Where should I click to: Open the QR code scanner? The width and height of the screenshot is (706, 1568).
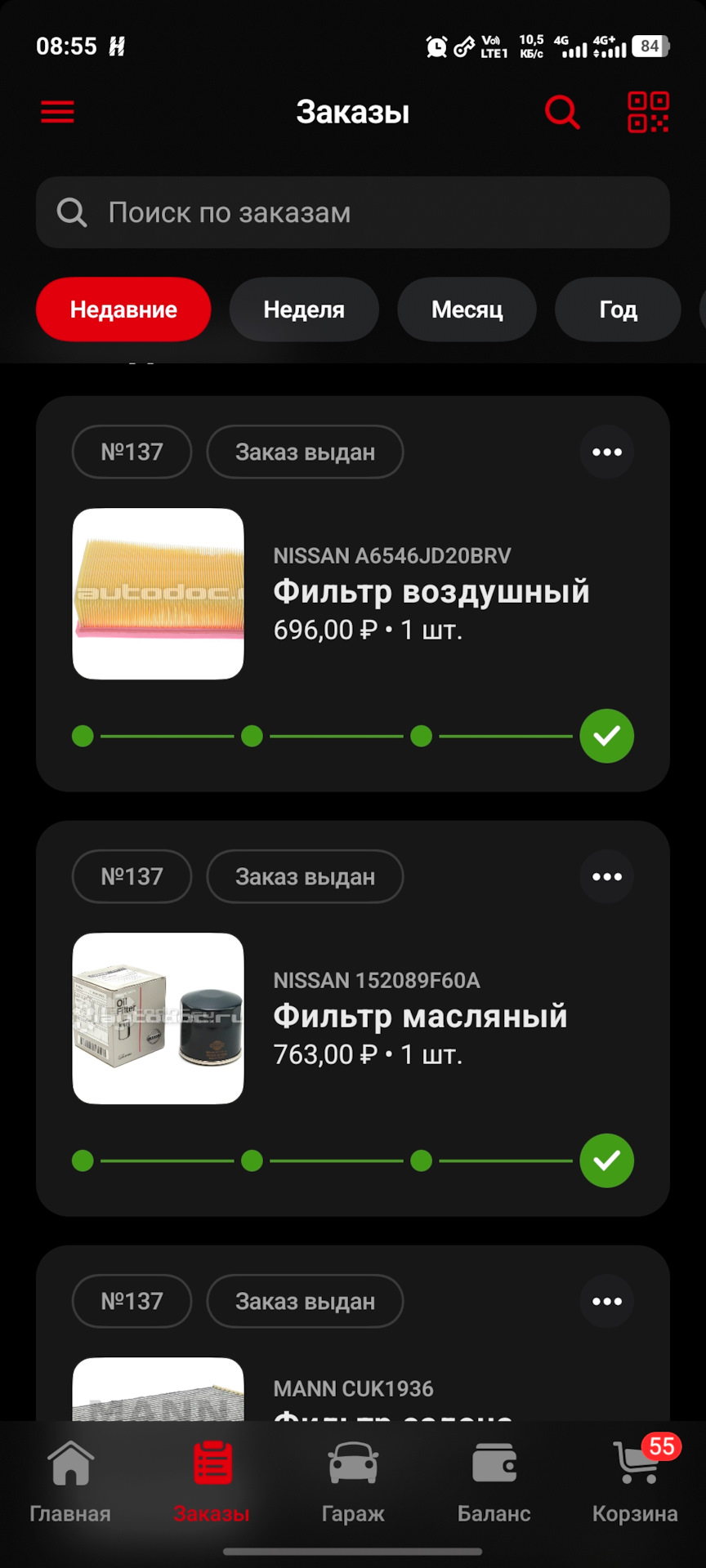tap(648, 112)
